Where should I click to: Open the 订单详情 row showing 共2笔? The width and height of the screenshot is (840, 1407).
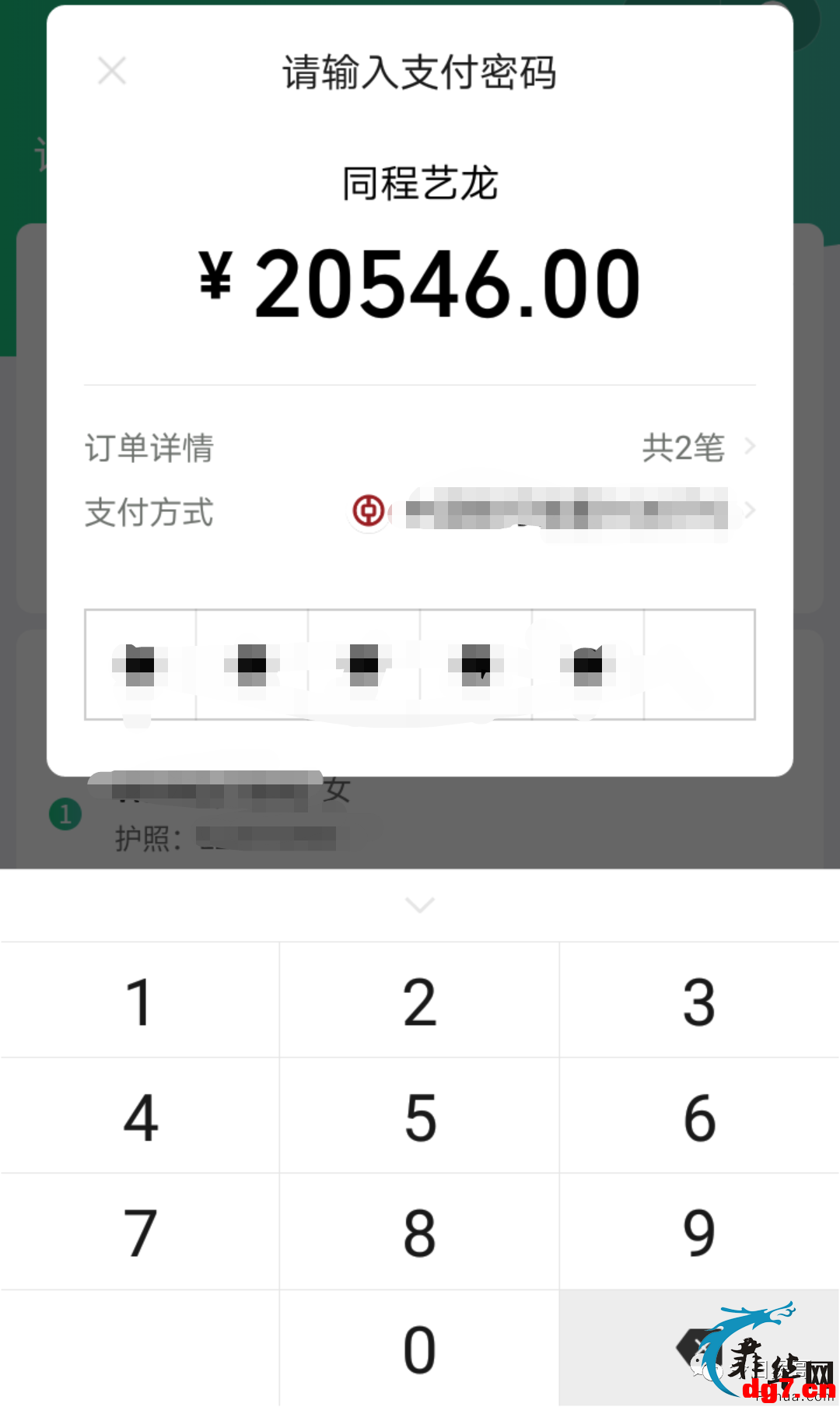point(420,447)
